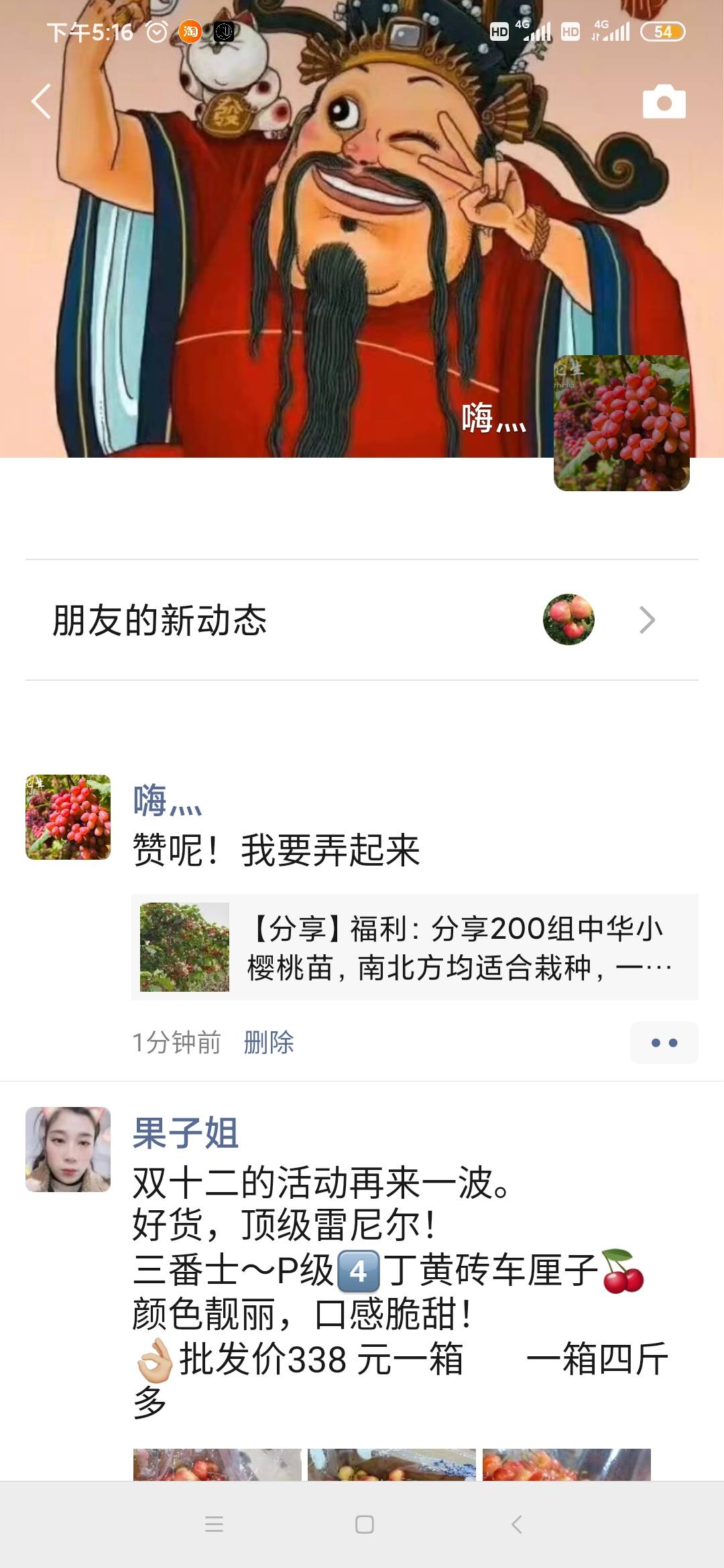Open the grape profile photo on the cover

pos(621,423)
